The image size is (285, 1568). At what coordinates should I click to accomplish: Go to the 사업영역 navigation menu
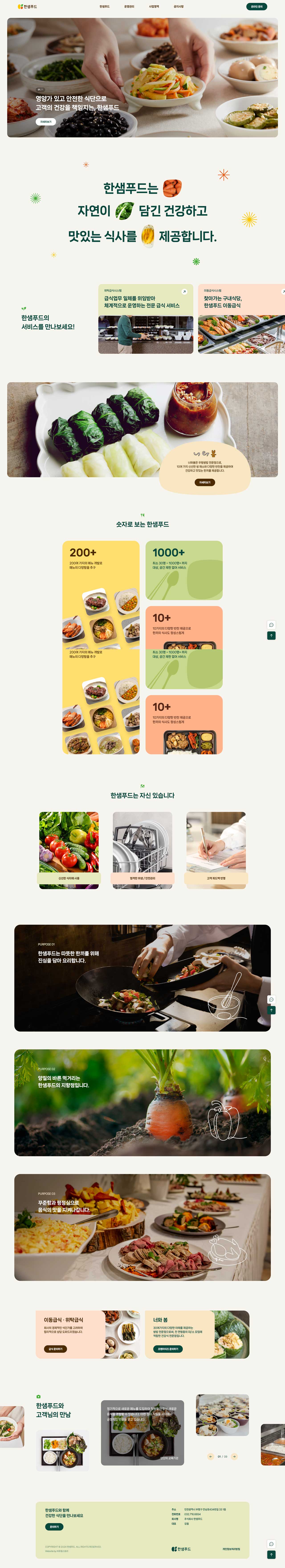coord(153,7)
